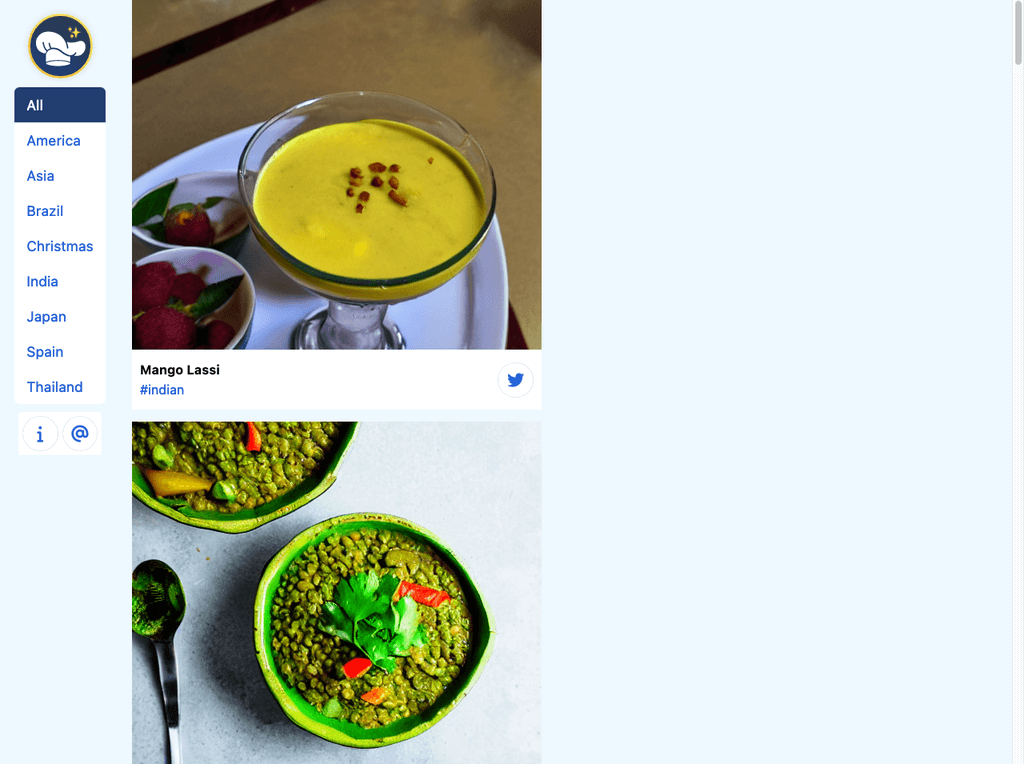Open the chef hat logo home

click(60, 46)
